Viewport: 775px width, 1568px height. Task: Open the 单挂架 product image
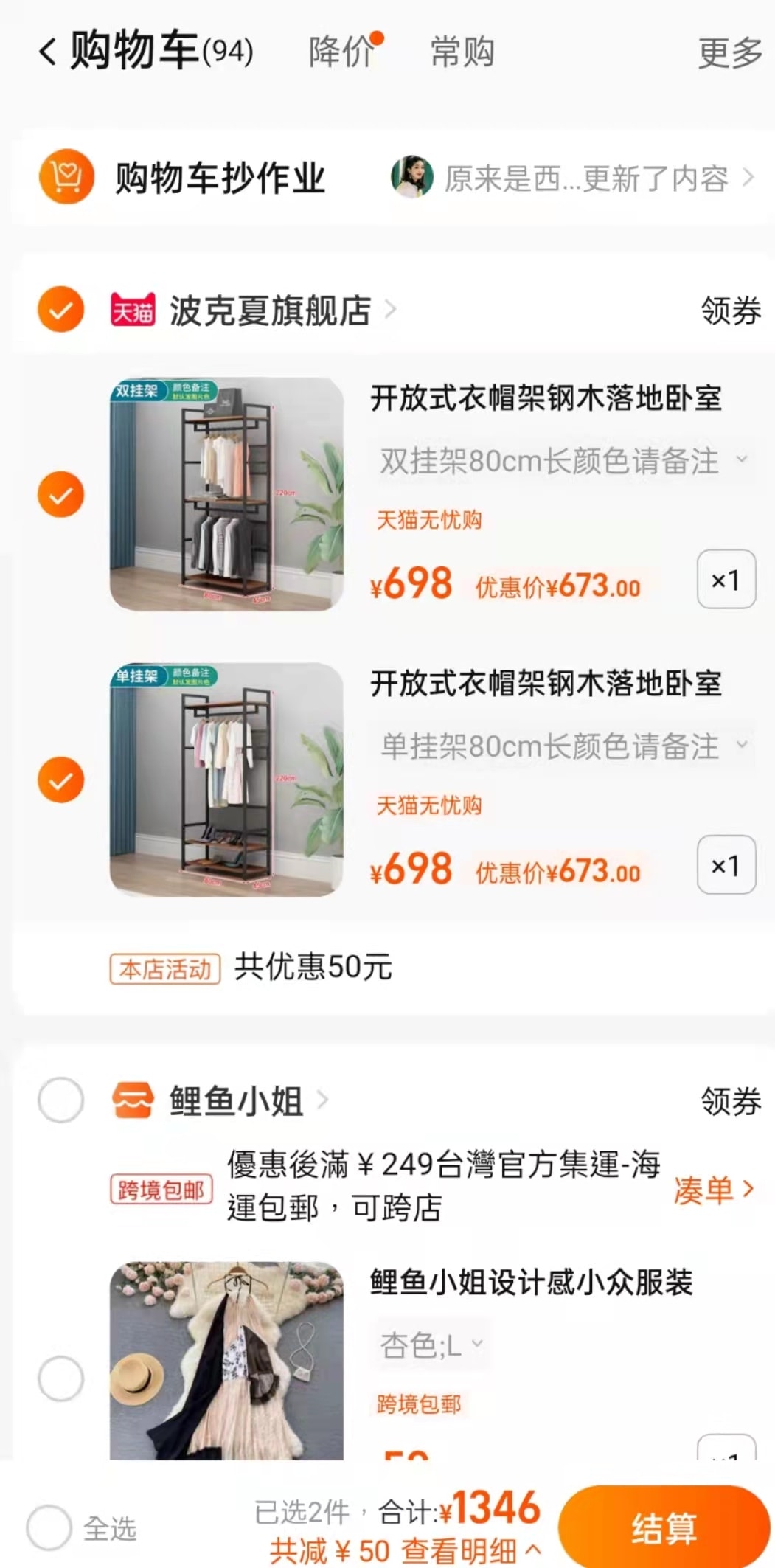226,780
